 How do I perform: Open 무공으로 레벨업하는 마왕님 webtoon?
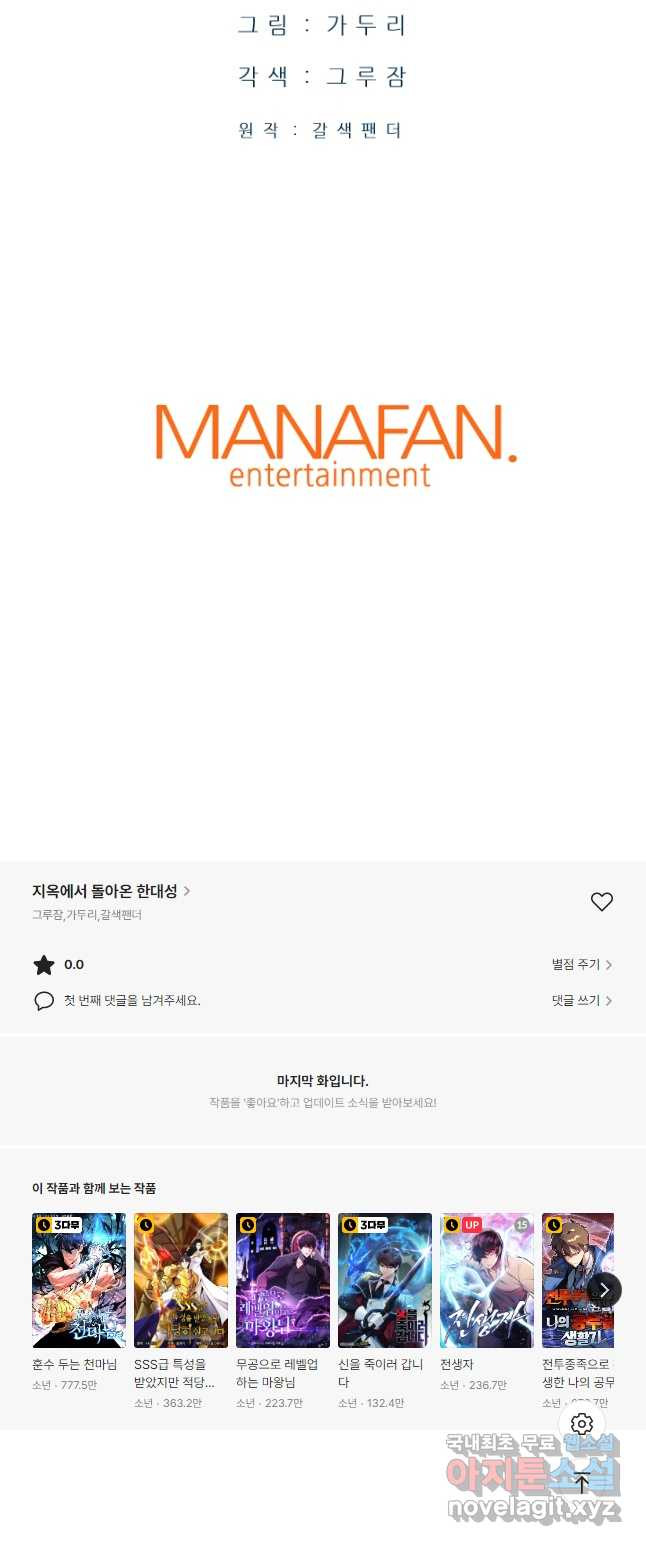point(283,1281)
